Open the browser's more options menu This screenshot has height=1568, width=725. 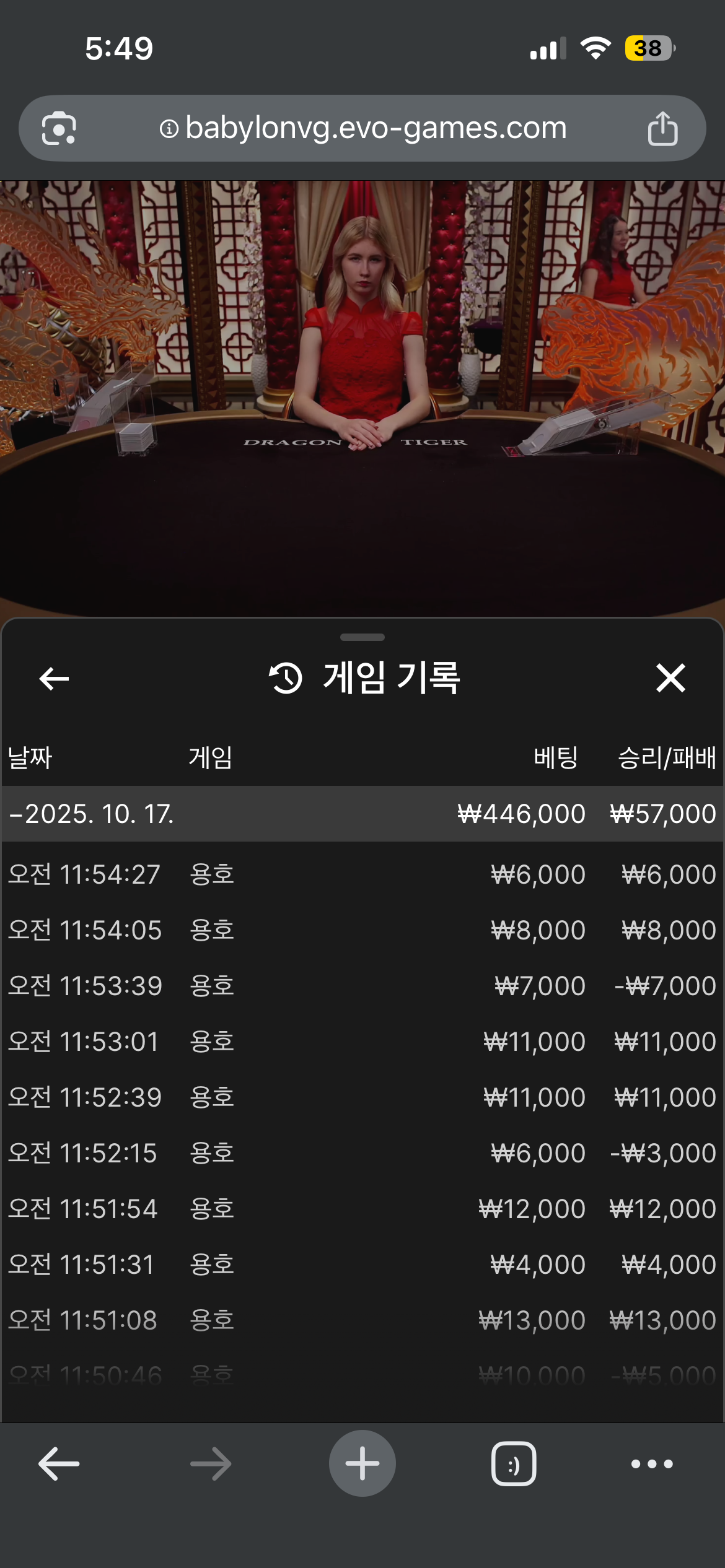pos(651,1464)
